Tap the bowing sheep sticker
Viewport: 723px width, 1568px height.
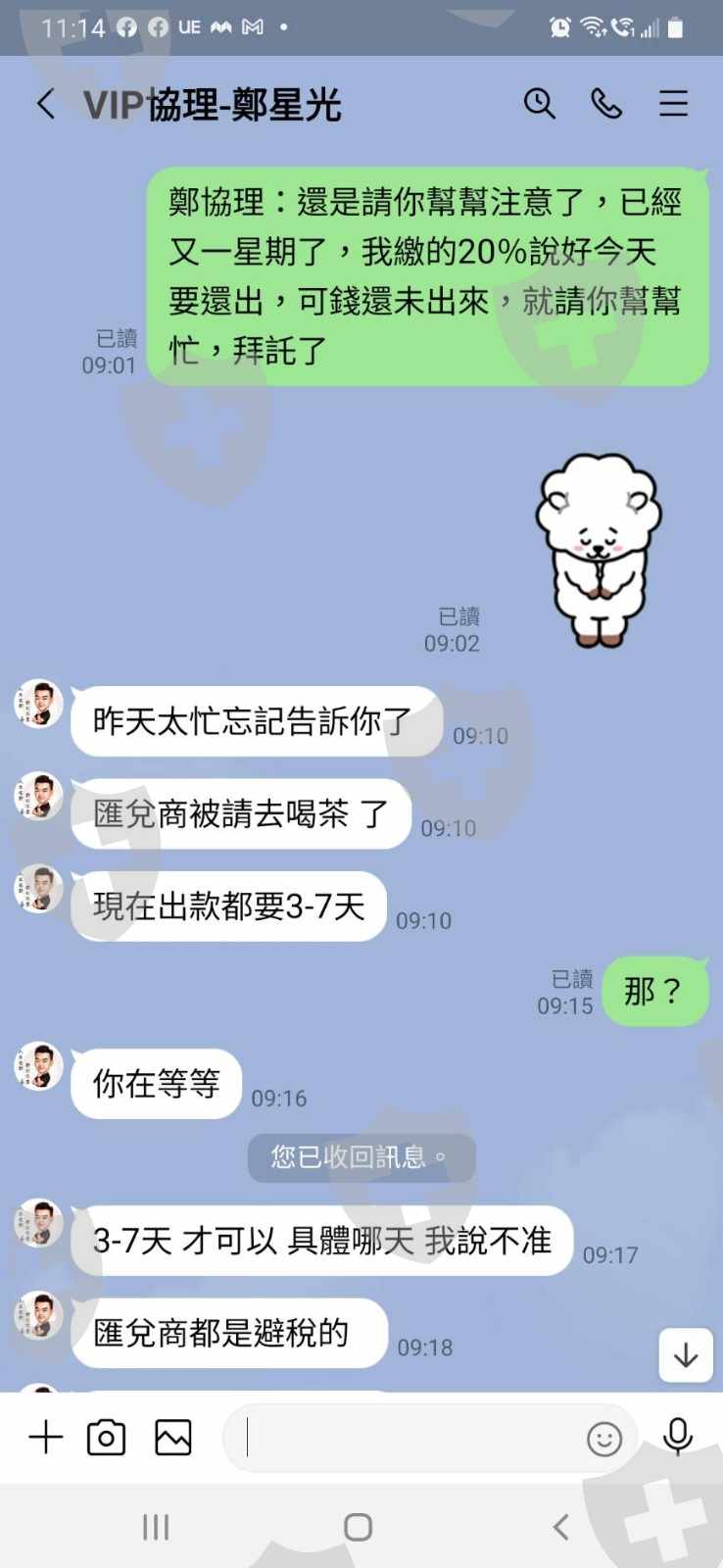point(598,549)
